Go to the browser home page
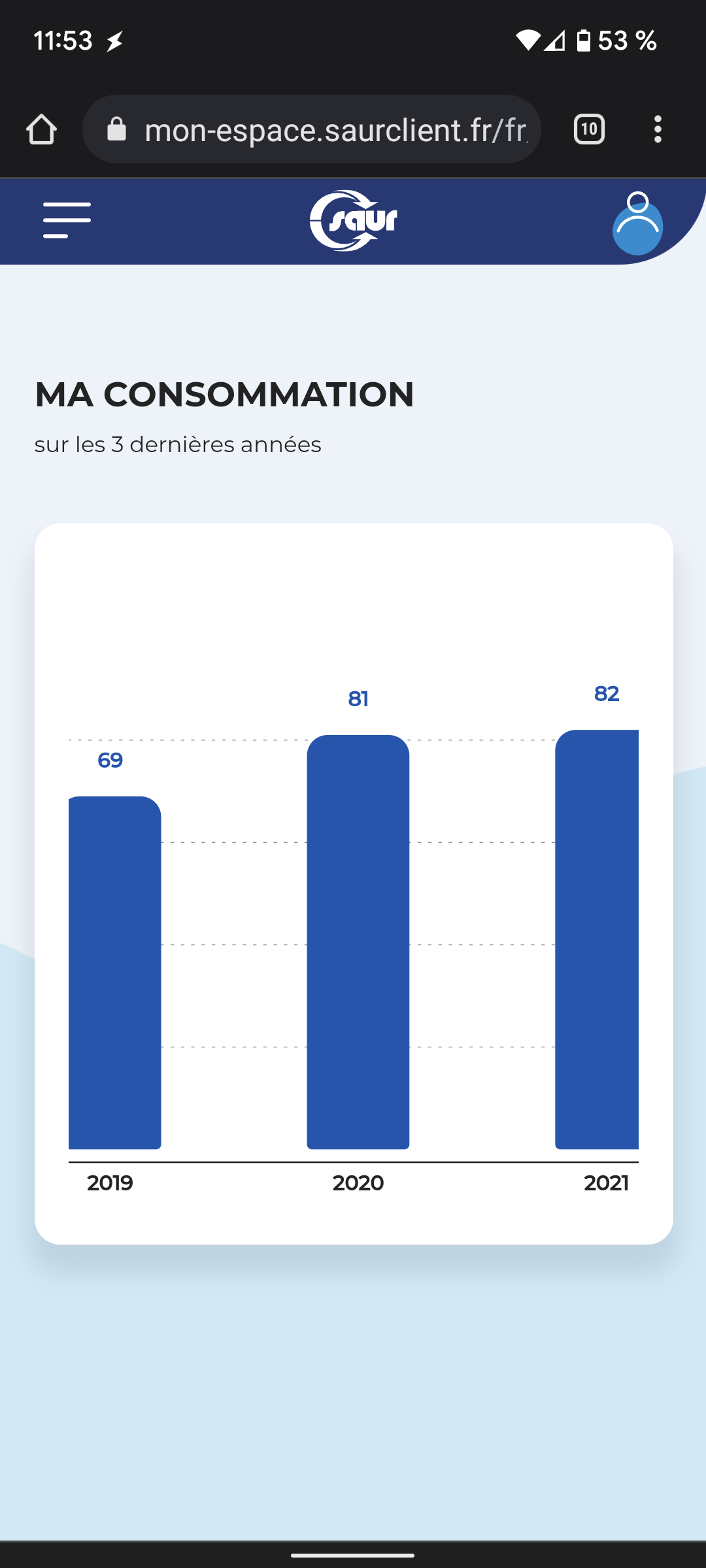 [41, 129]
